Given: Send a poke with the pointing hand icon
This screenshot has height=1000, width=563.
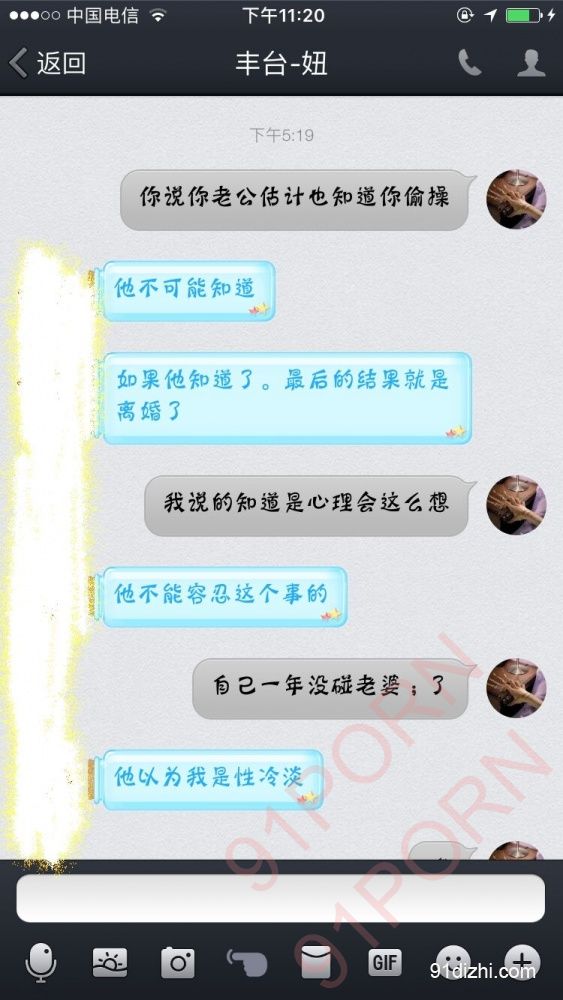Looking at the screenshot, I should [246, 962].
